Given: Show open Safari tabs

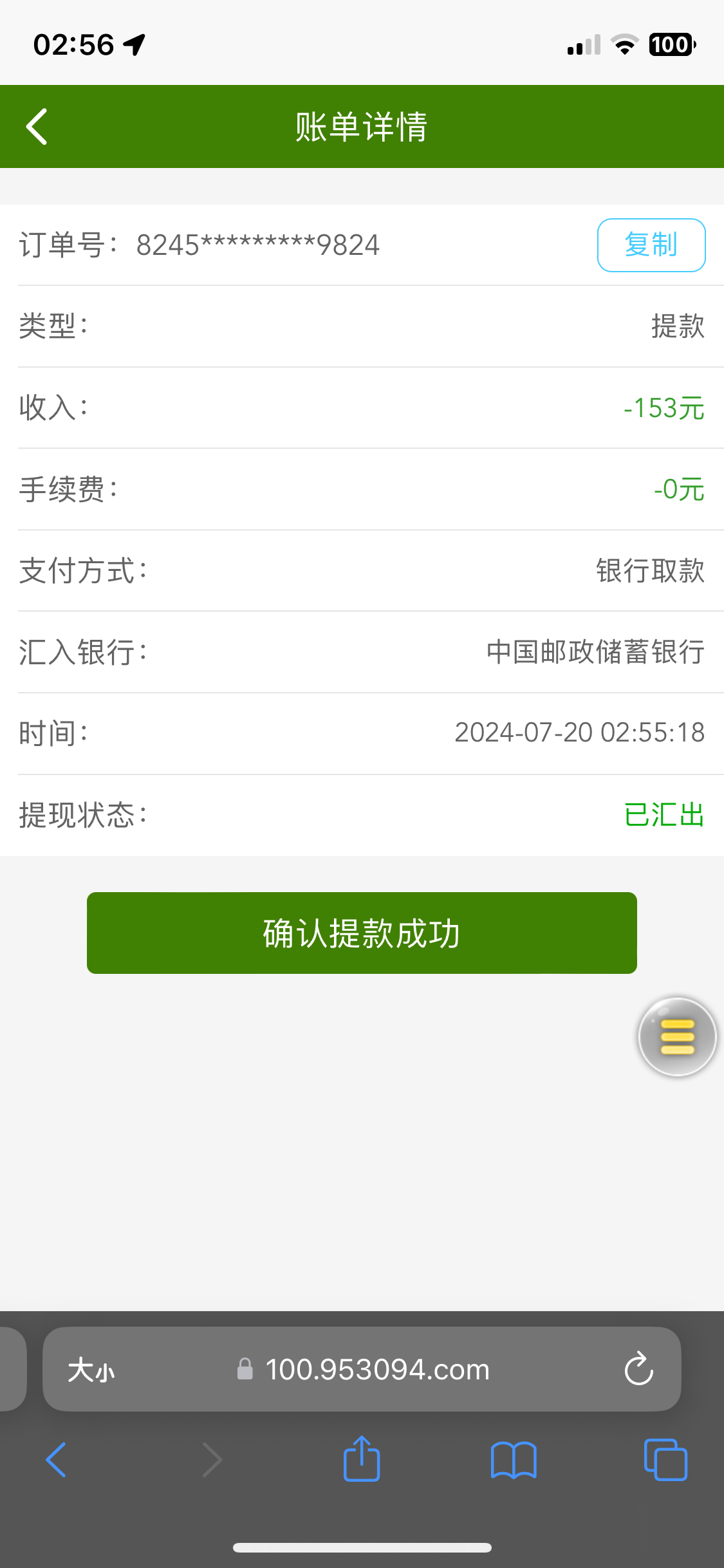Looking at the screenshot, I should (665, 1459).
